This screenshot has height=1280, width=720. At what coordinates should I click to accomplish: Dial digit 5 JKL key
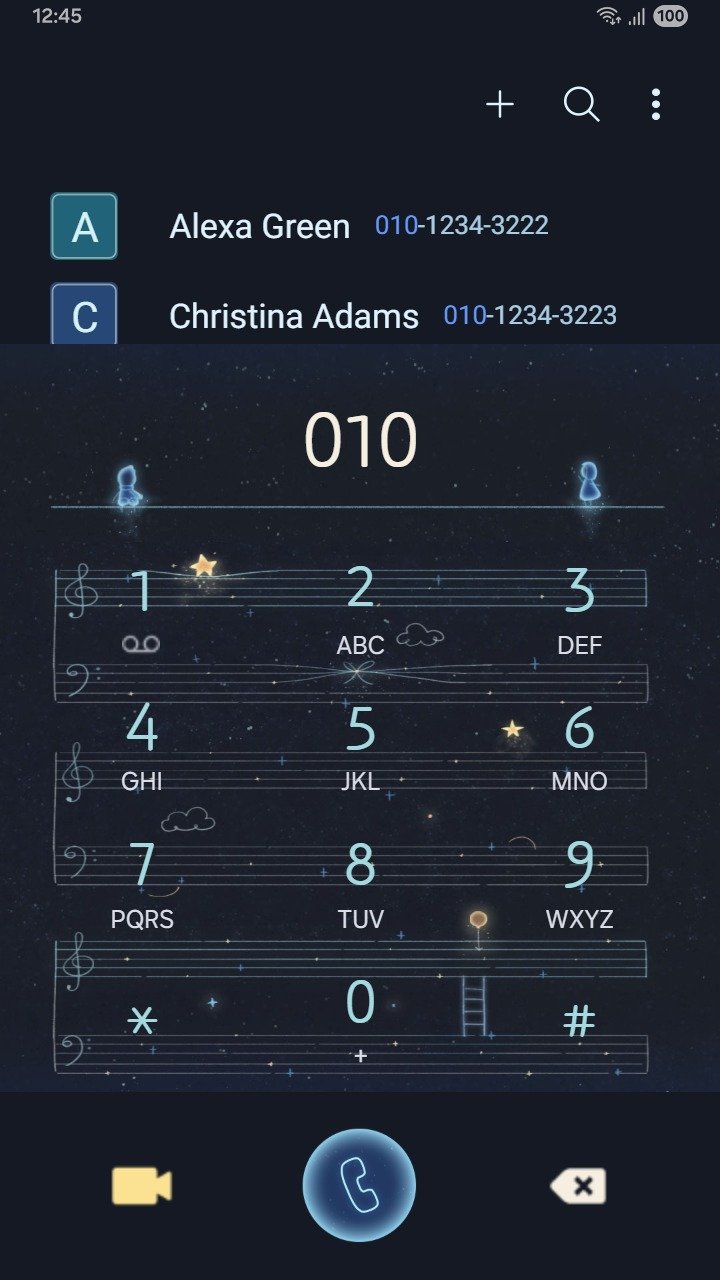point(360,746)
